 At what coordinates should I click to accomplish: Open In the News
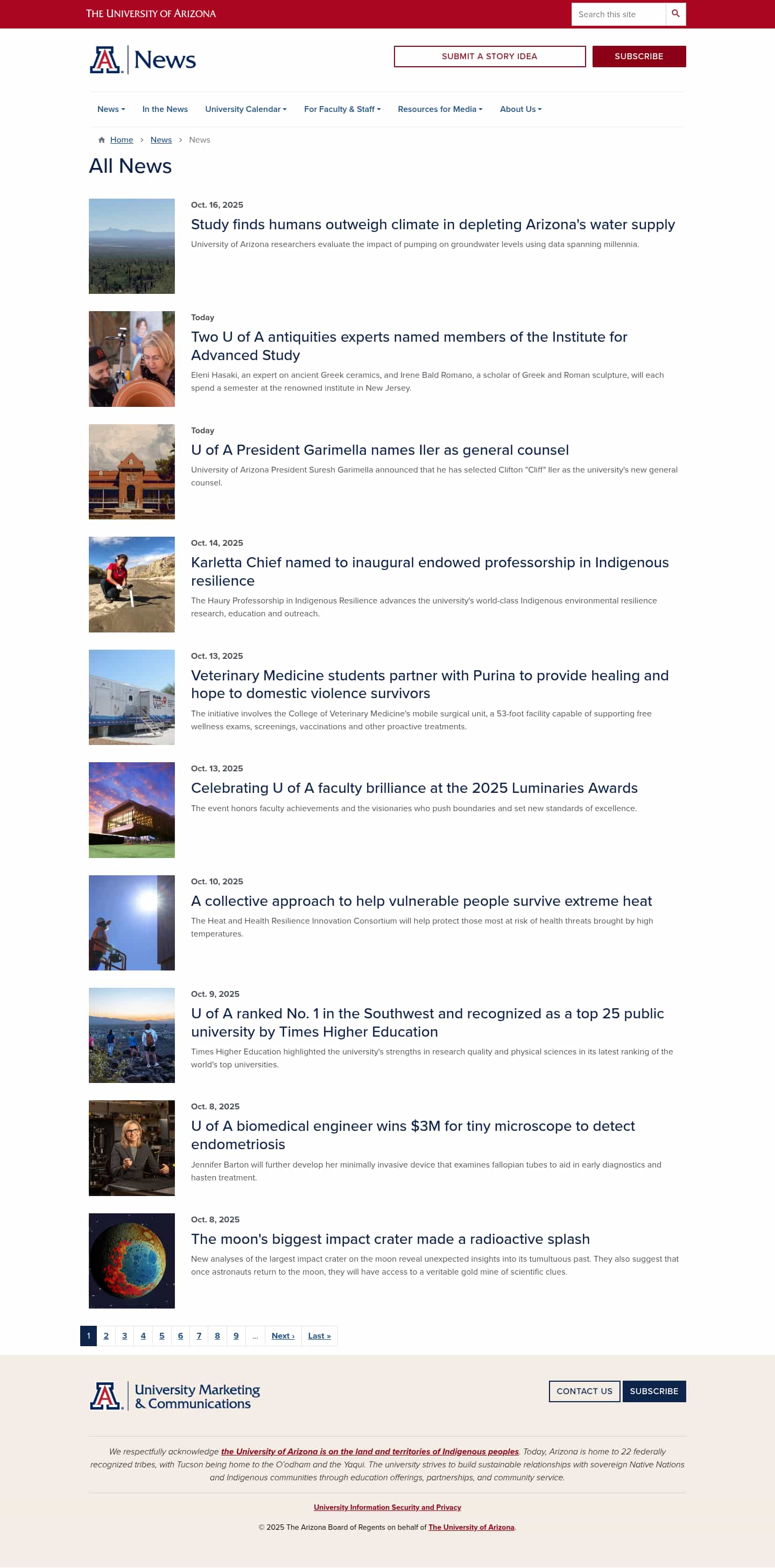tap(165, 109)
